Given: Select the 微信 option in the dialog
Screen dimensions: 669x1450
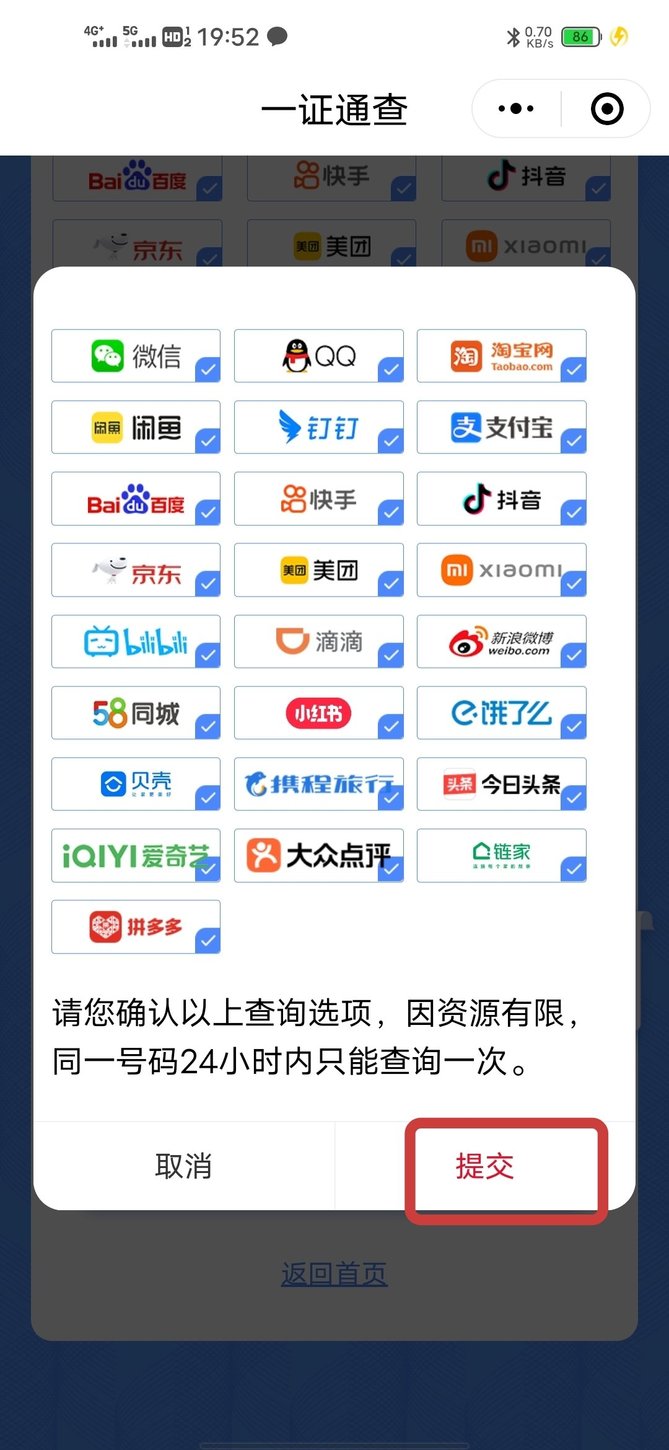Looking at the screenshot, I should point(136,356).
